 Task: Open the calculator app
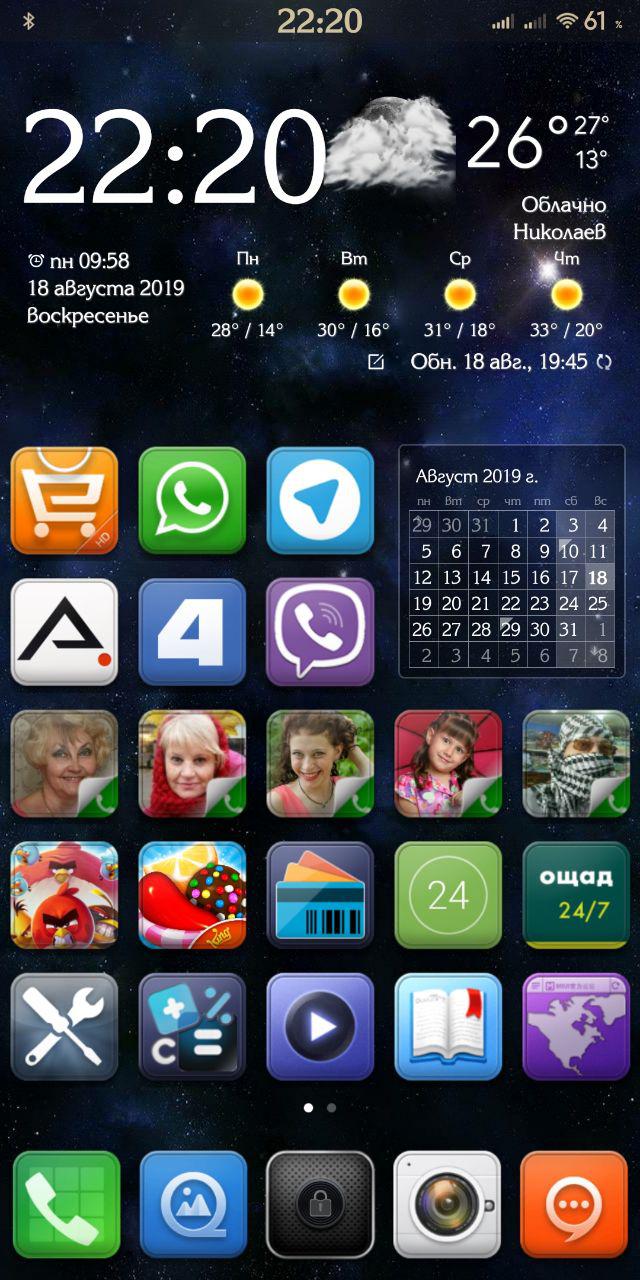192,1027
